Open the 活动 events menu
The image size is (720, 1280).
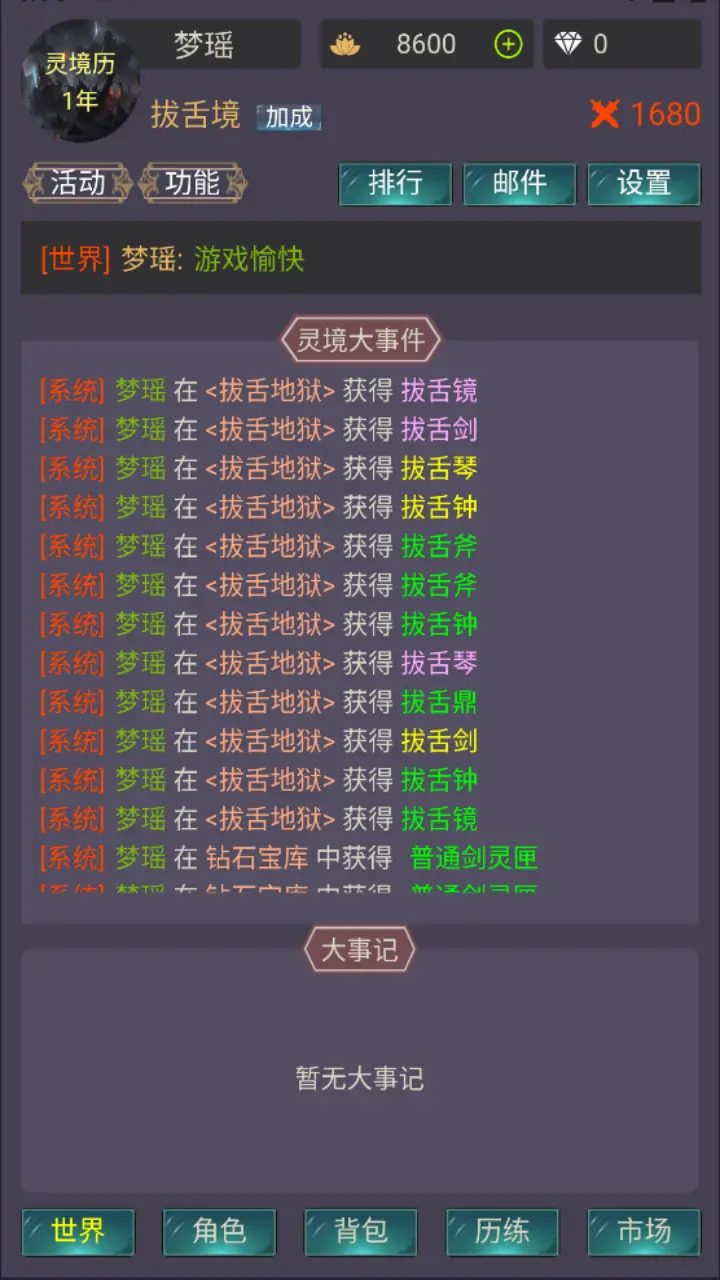[78, 183]
